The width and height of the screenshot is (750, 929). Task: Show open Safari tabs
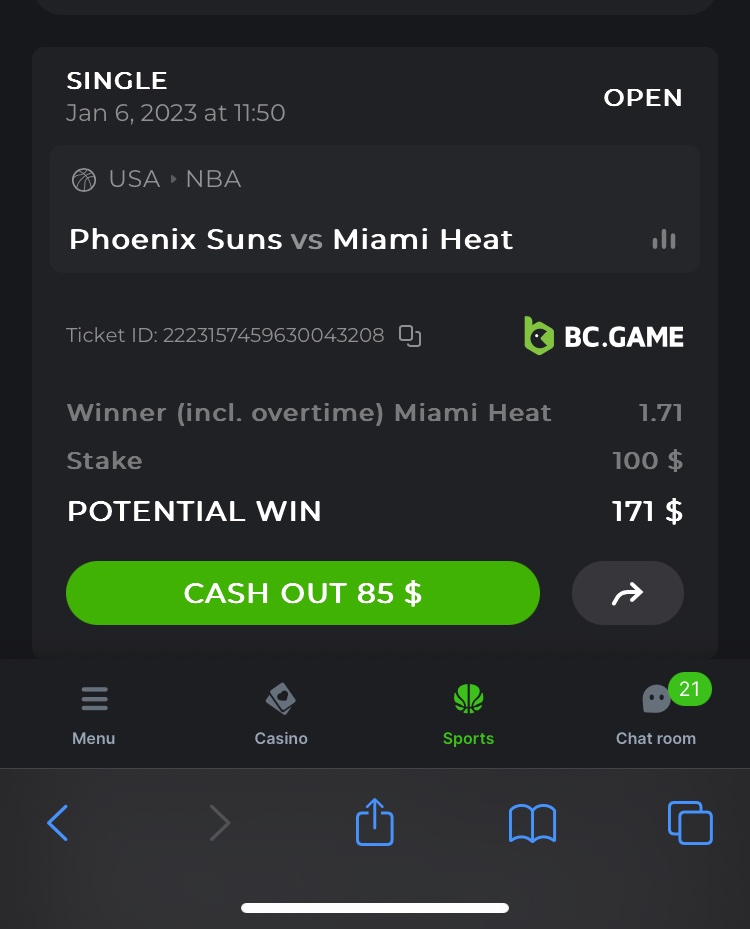[690, 823]
